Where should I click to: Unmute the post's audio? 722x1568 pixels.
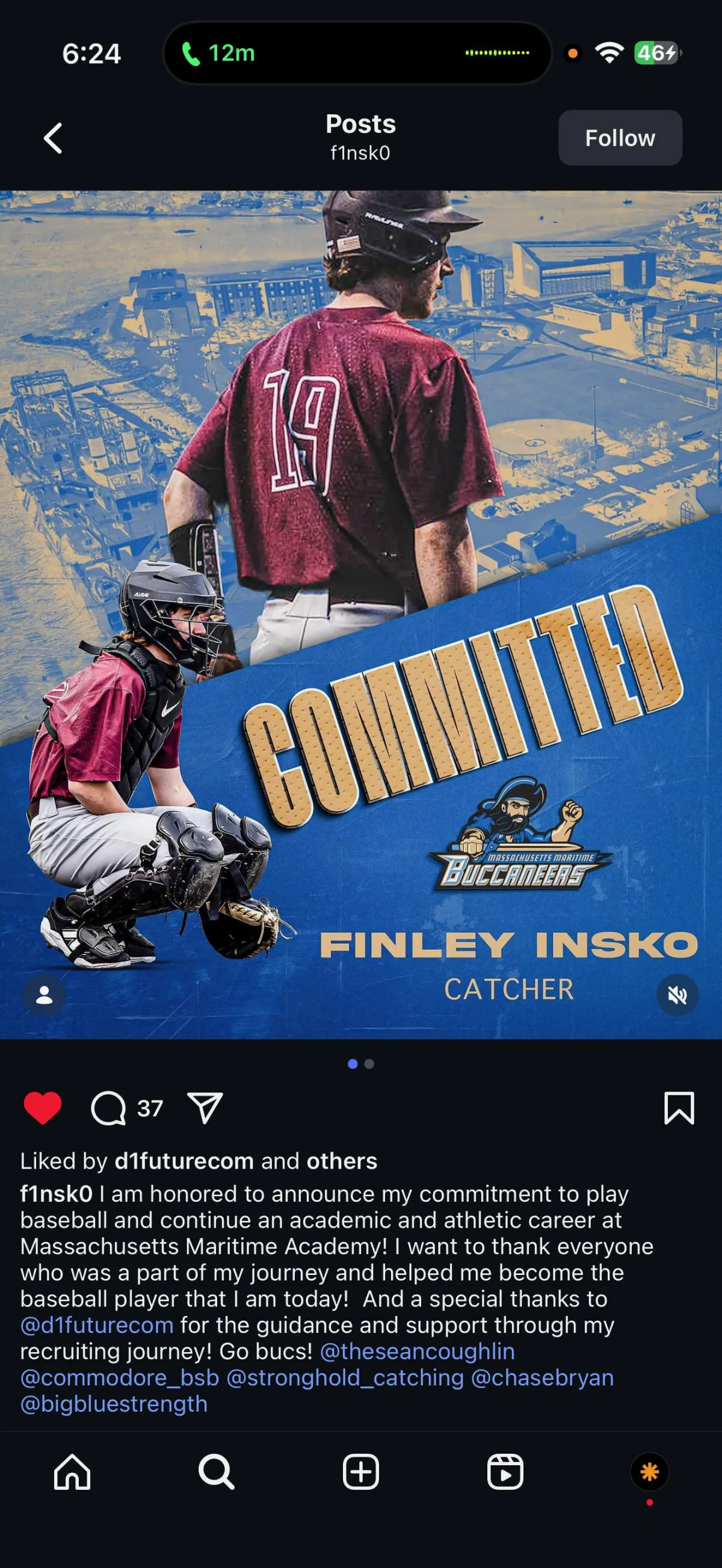(x=677, y=995)
